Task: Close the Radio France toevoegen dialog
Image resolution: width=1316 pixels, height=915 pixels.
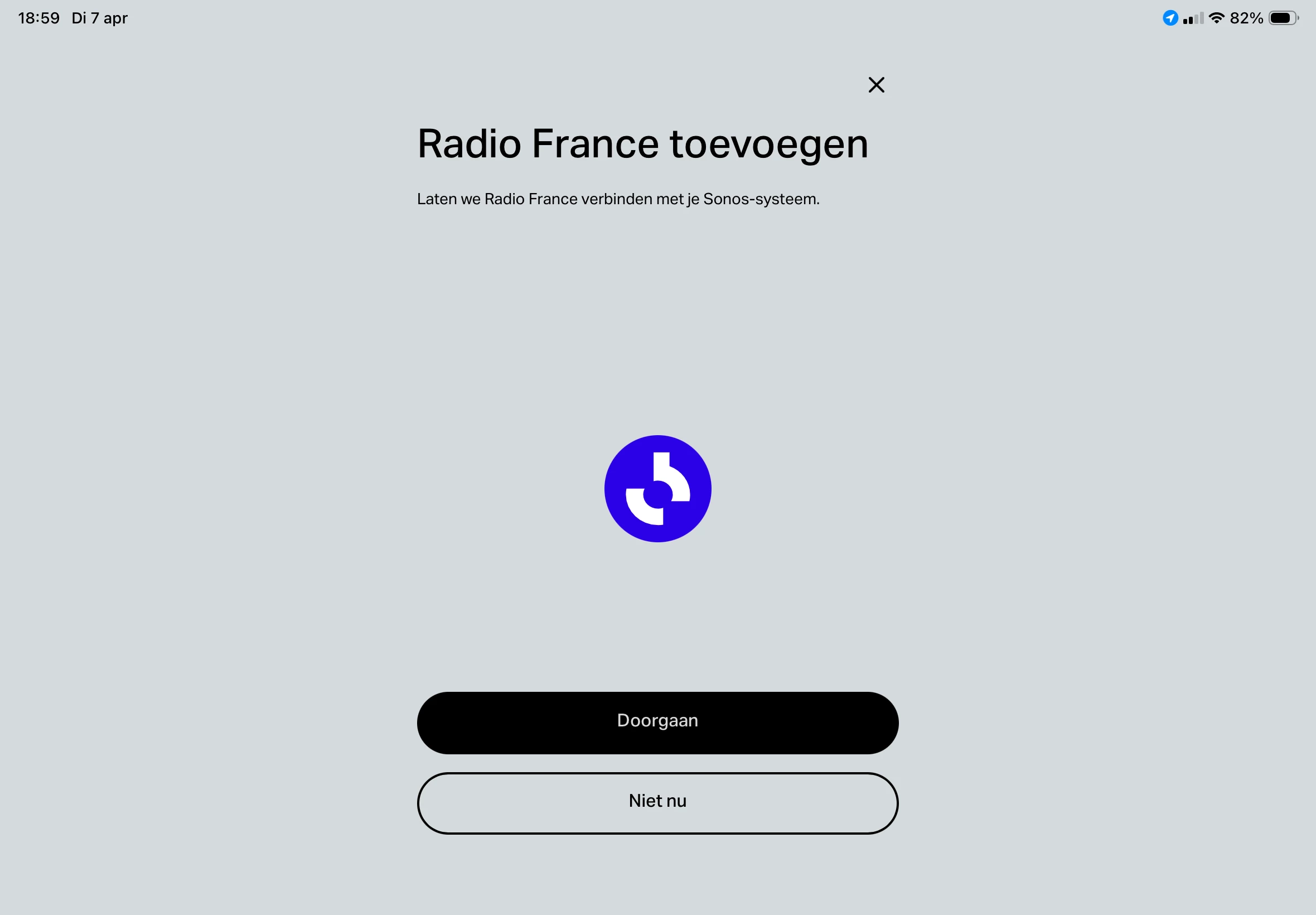Action: point(876,85)
